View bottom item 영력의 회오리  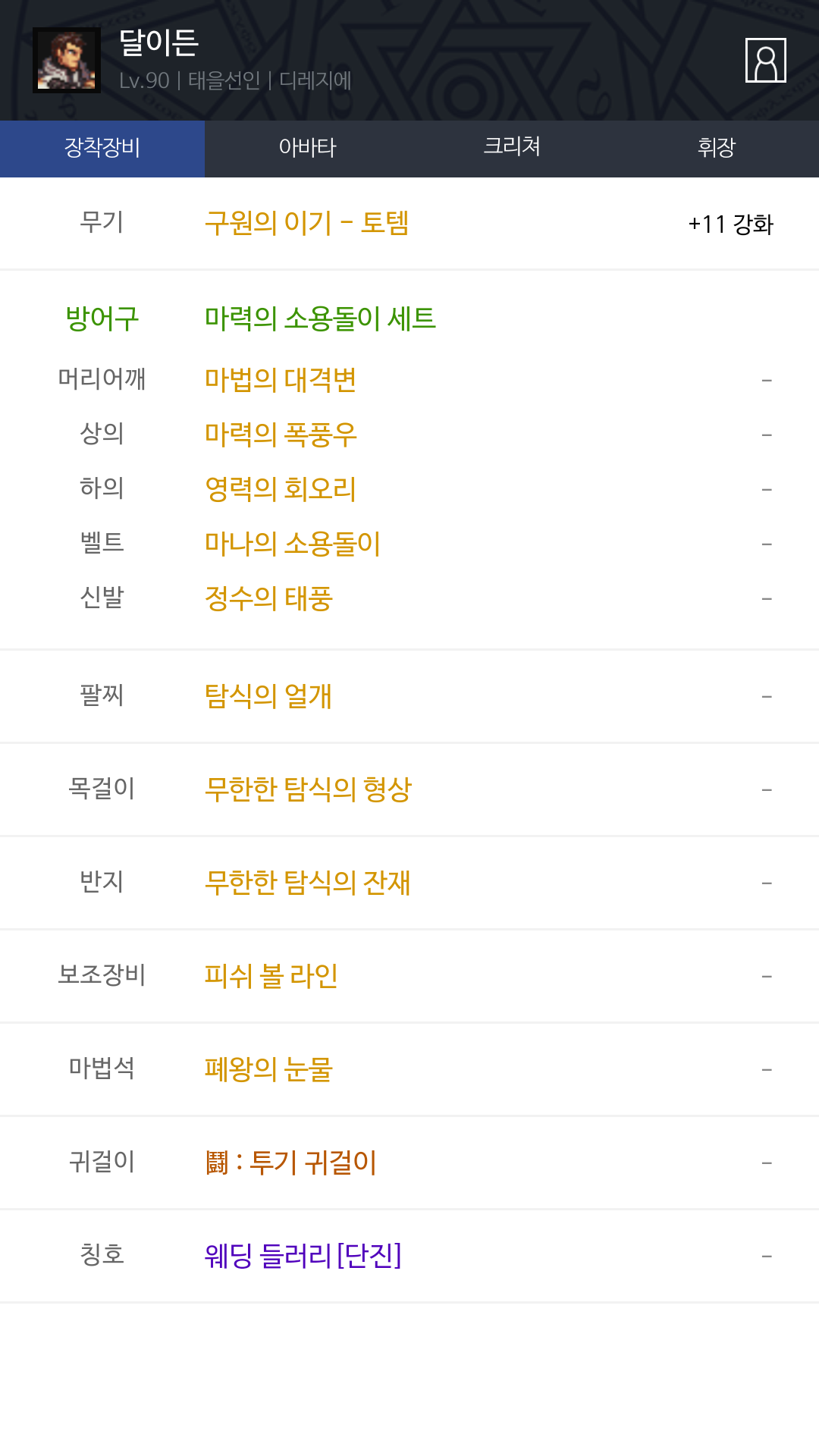pos(281,489)
